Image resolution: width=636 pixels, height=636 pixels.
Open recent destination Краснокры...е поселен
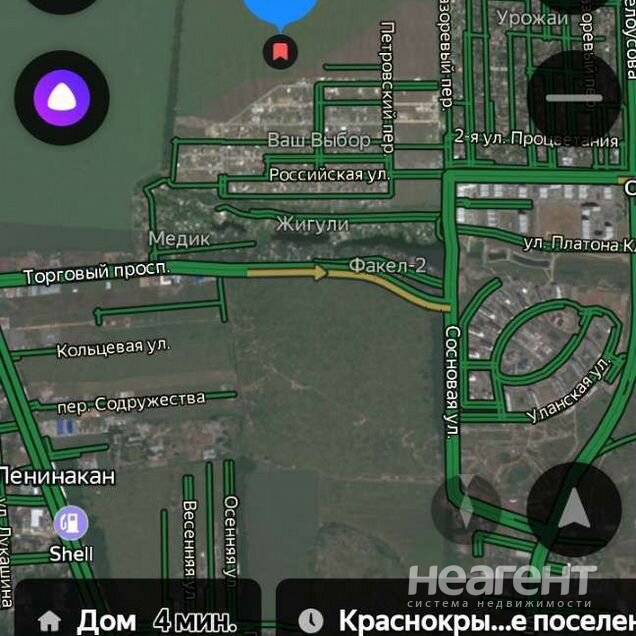(x=460, y=619)
